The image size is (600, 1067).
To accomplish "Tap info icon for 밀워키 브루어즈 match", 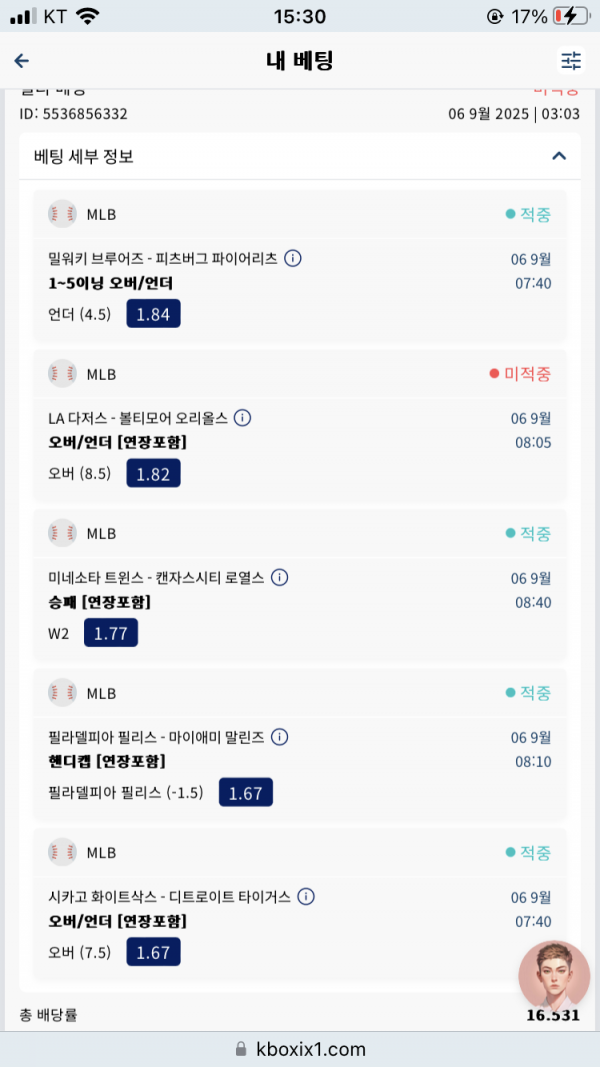I will pyautogui.click(x=293, y=259).
